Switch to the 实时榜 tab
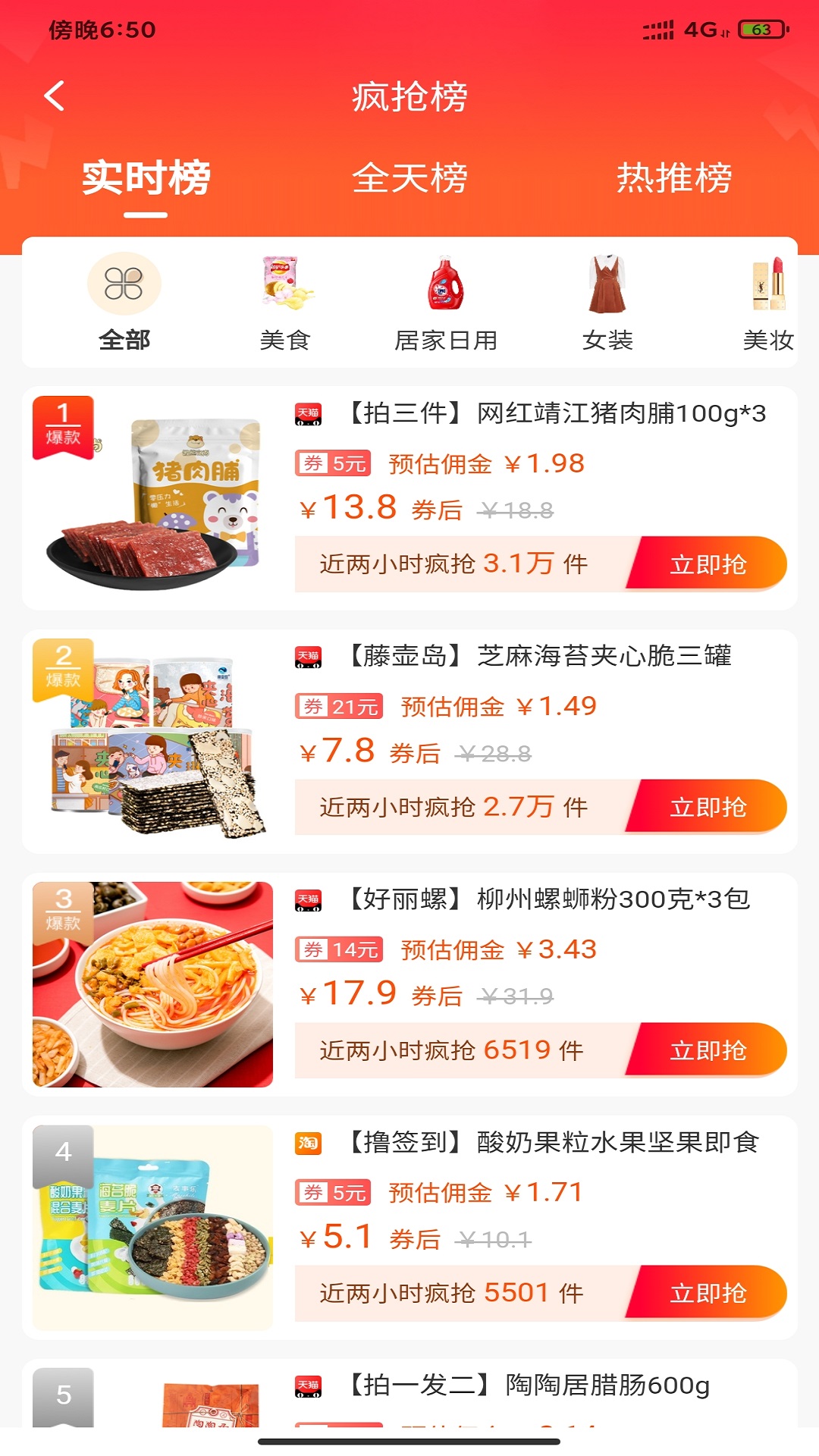 (146, 179)
